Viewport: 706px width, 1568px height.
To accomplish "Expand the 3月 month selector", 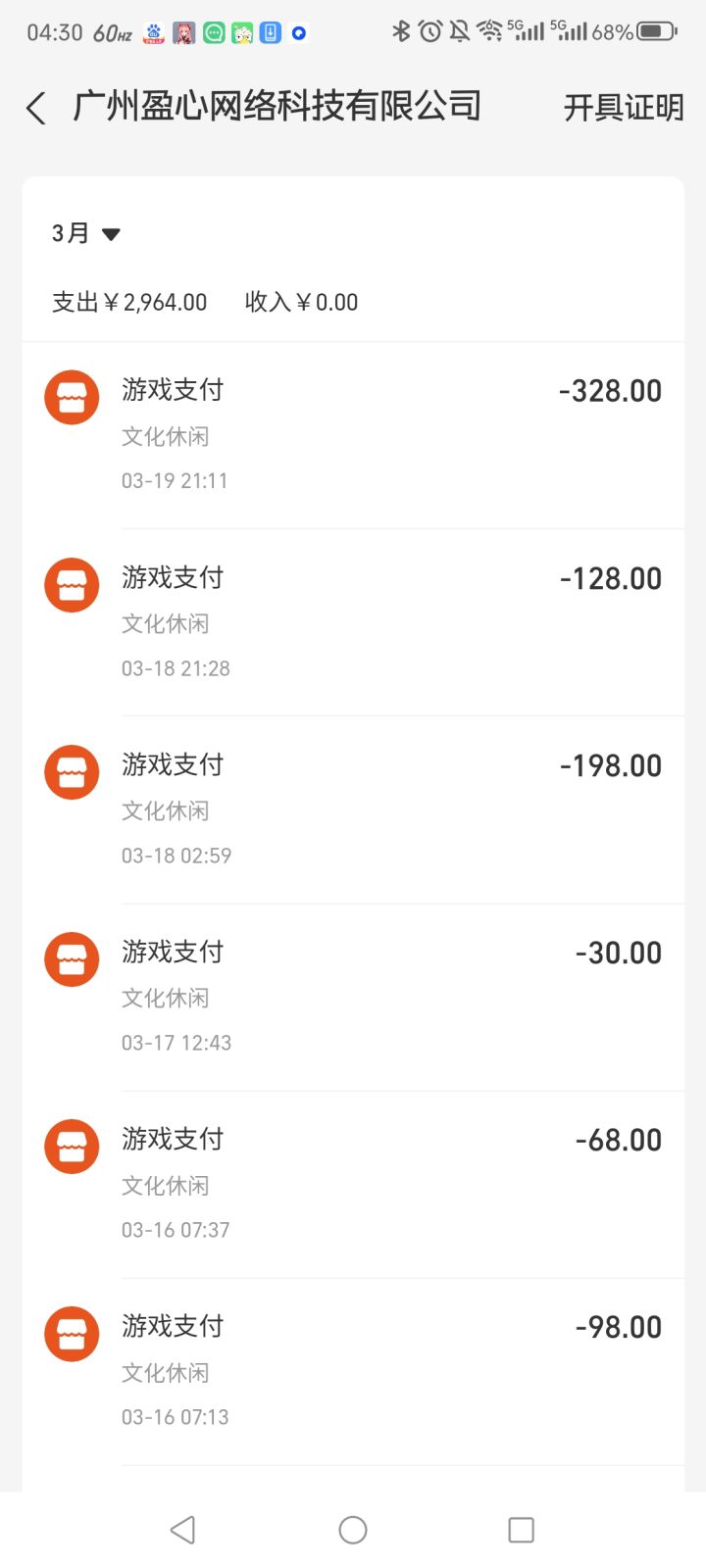I will coord(86,233).
